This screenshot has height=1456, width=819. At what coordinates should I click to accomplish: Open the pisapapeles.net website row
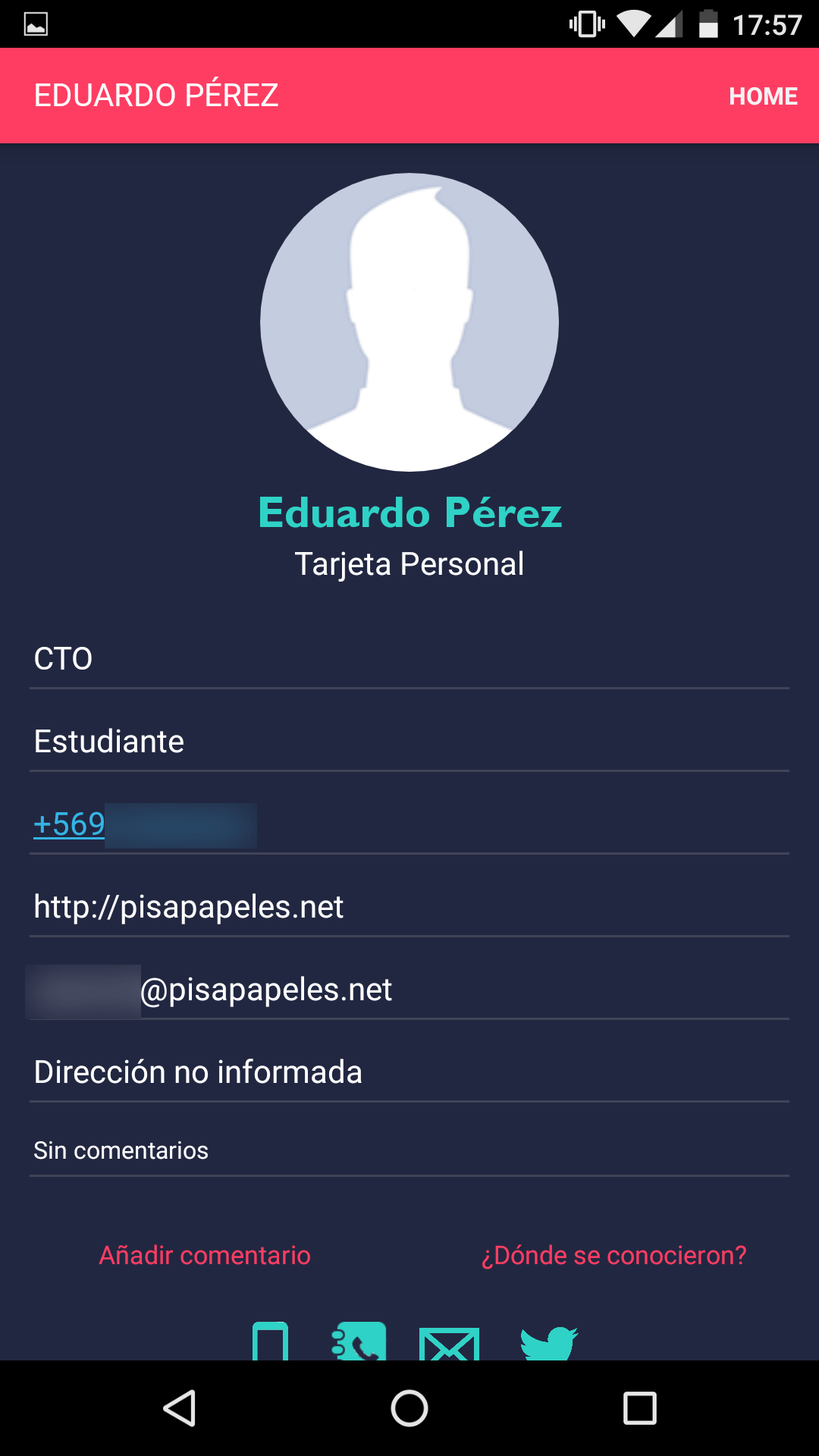409,907
